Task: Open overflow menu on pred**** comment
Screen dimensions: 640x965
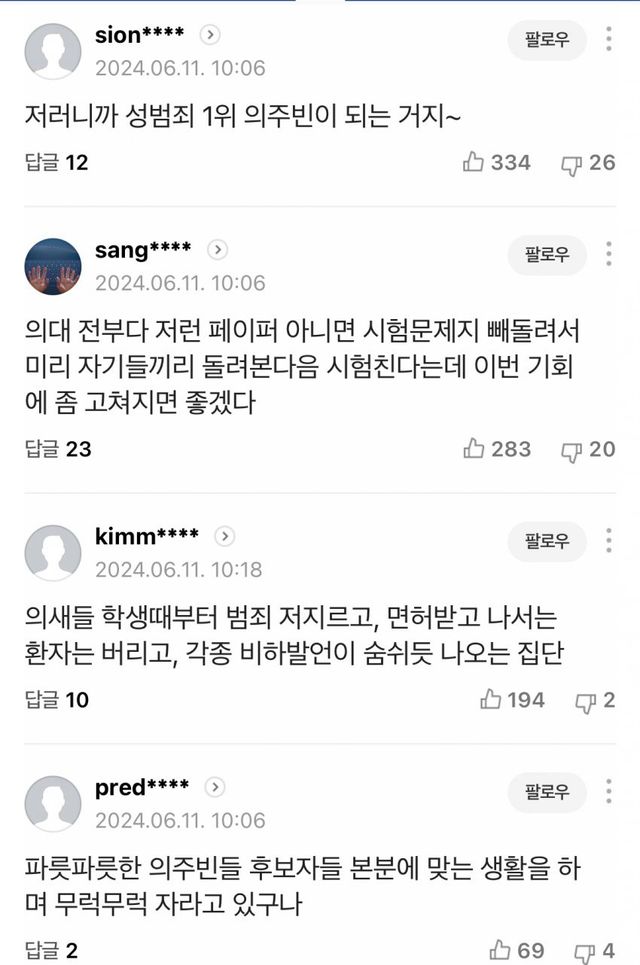Action: coord(609,792)
